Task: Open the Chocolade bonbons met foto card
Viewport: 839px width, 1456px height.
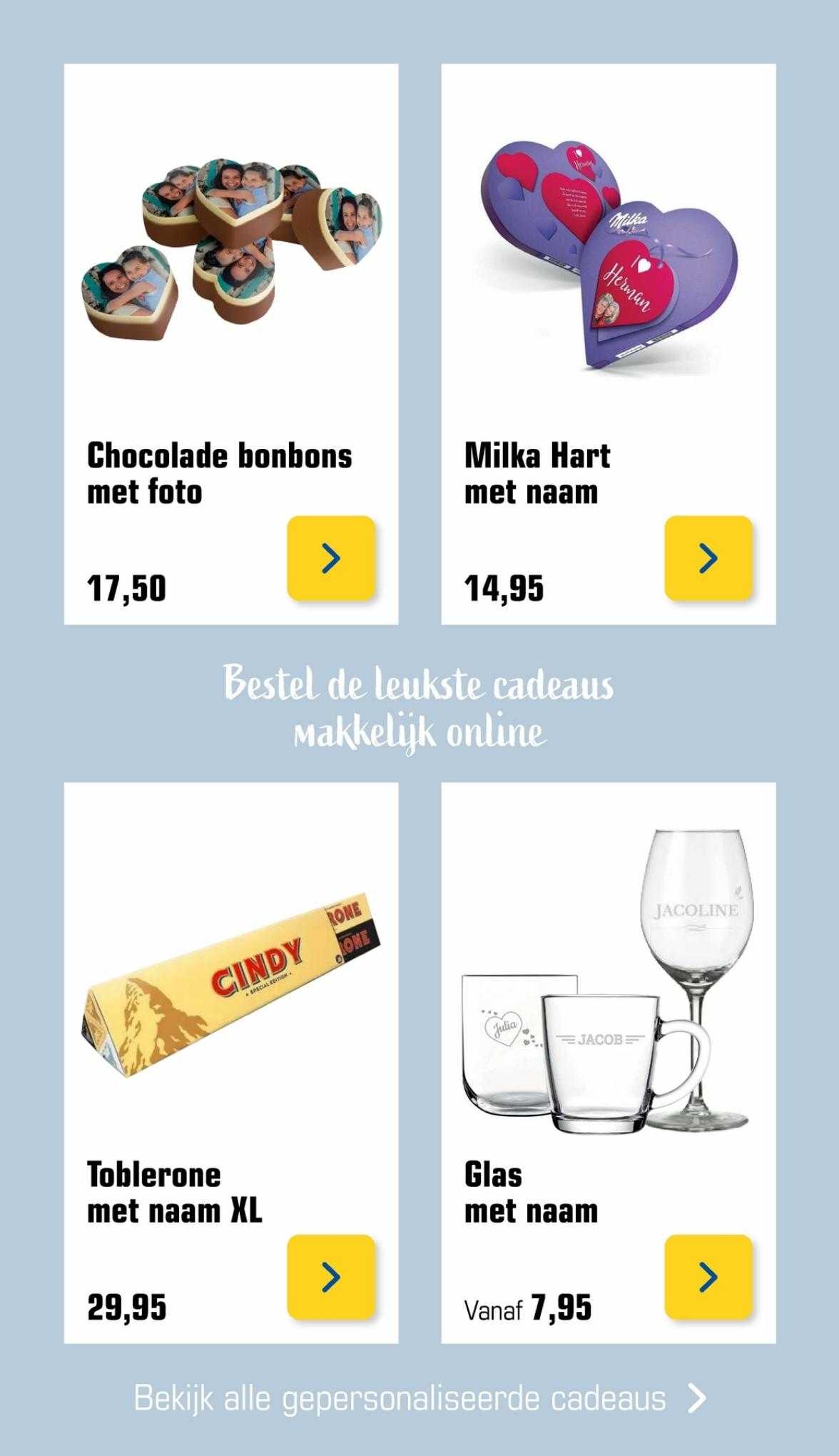Action: coord(230,285)
